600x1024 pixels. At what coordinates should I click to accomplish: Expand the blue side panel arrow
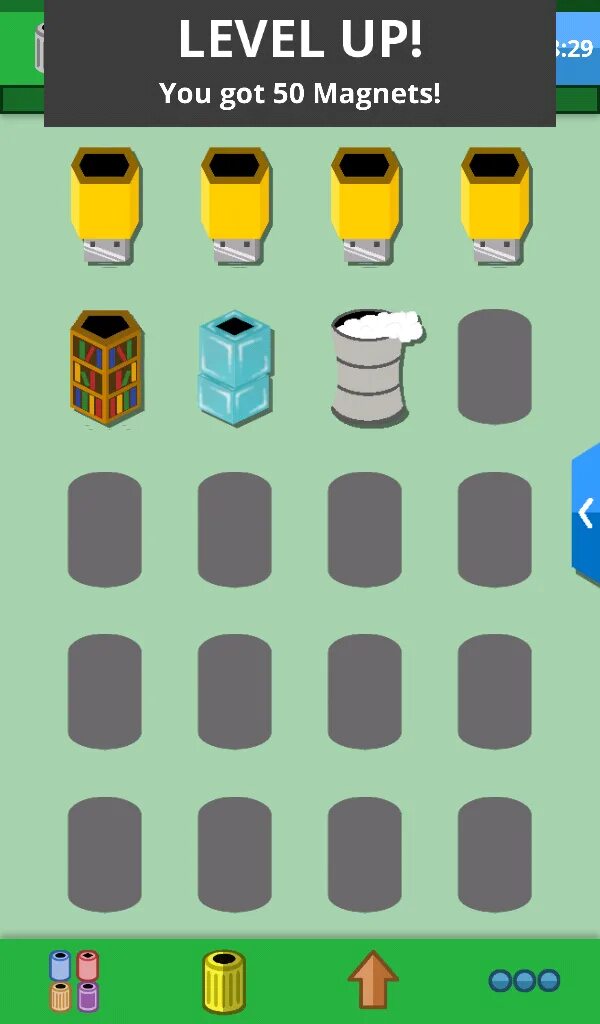(x=586, y=513)
